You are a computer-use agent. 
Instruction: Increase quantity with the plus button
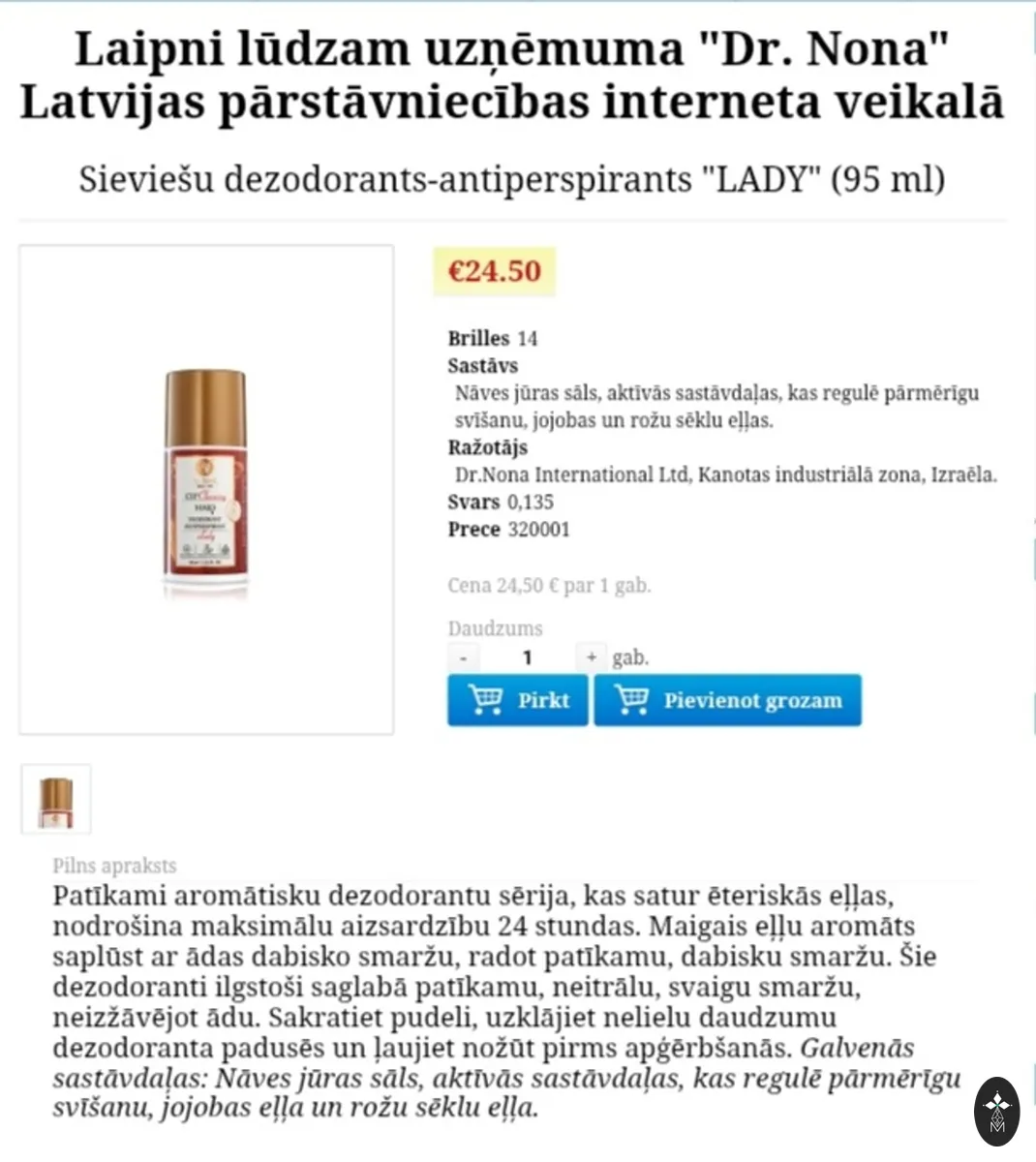tap(591, 657)
